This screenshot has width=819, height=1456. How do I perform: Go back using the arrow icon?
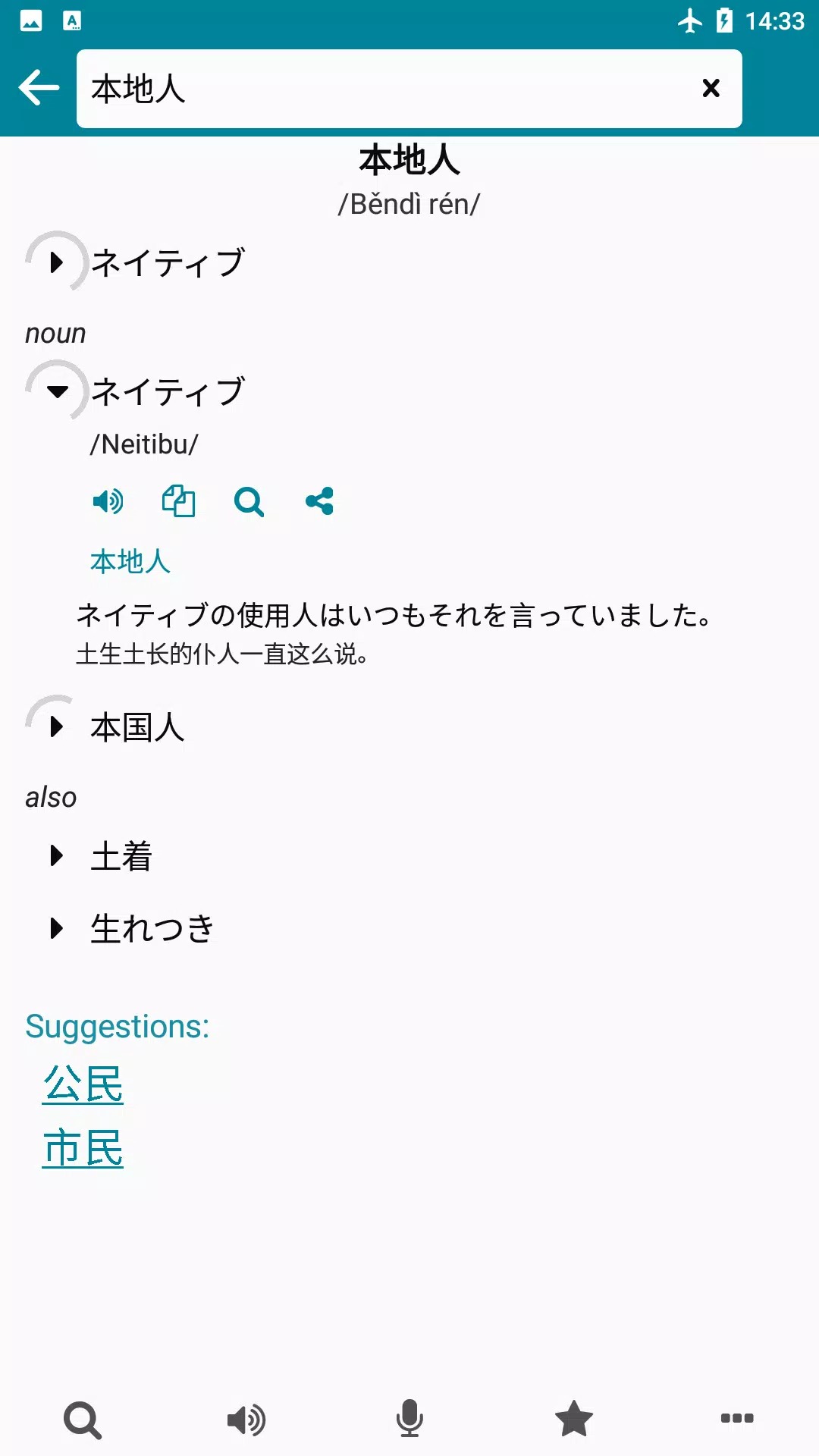pyautogui.click(x=39, y=88)
